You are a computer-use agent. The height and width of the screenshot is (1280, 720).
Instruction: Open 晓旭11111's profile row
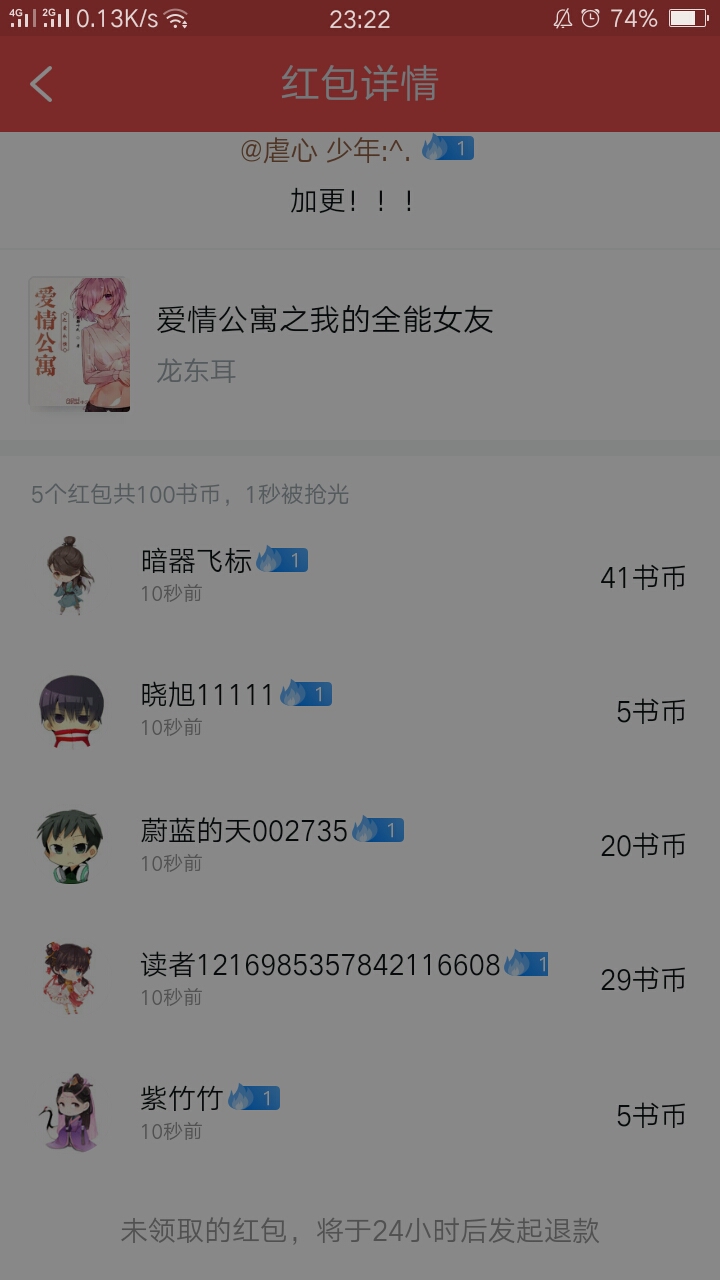click(x=360, y=711)
